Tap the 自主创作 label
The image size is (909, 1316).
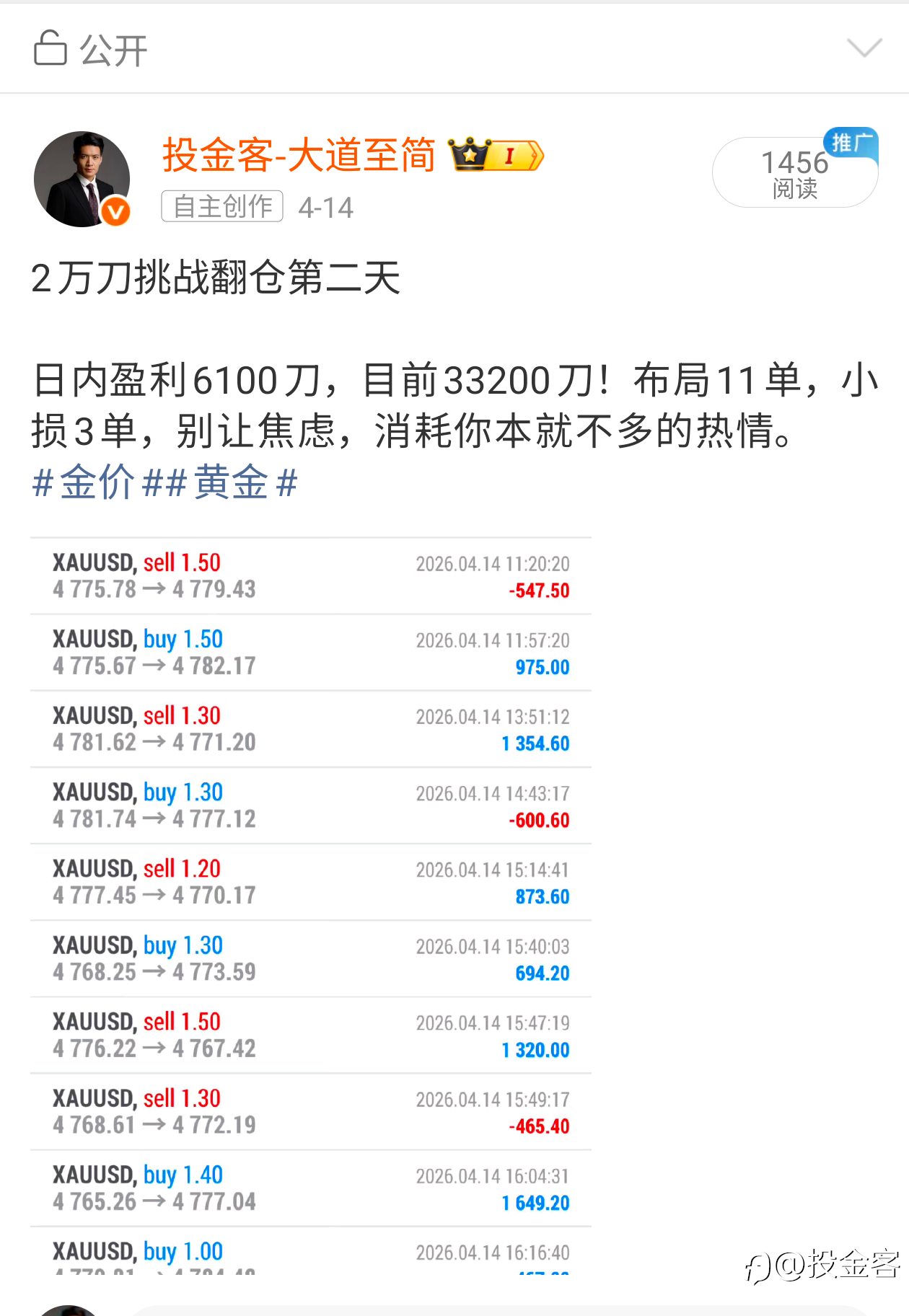(222, 207)
